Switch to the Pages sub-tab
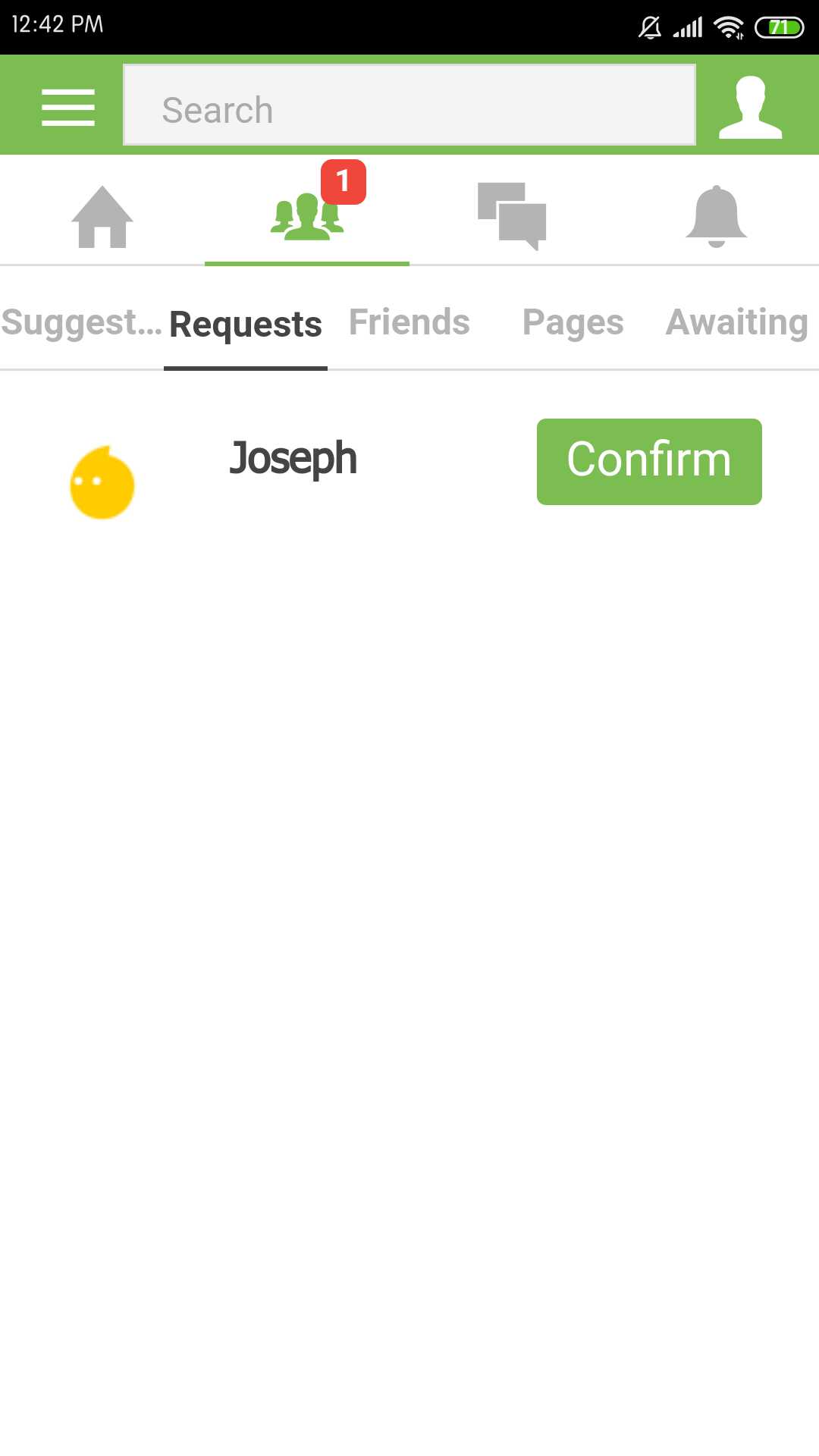The width and height of the screenshot is (819, 1456). click(573, 322)
